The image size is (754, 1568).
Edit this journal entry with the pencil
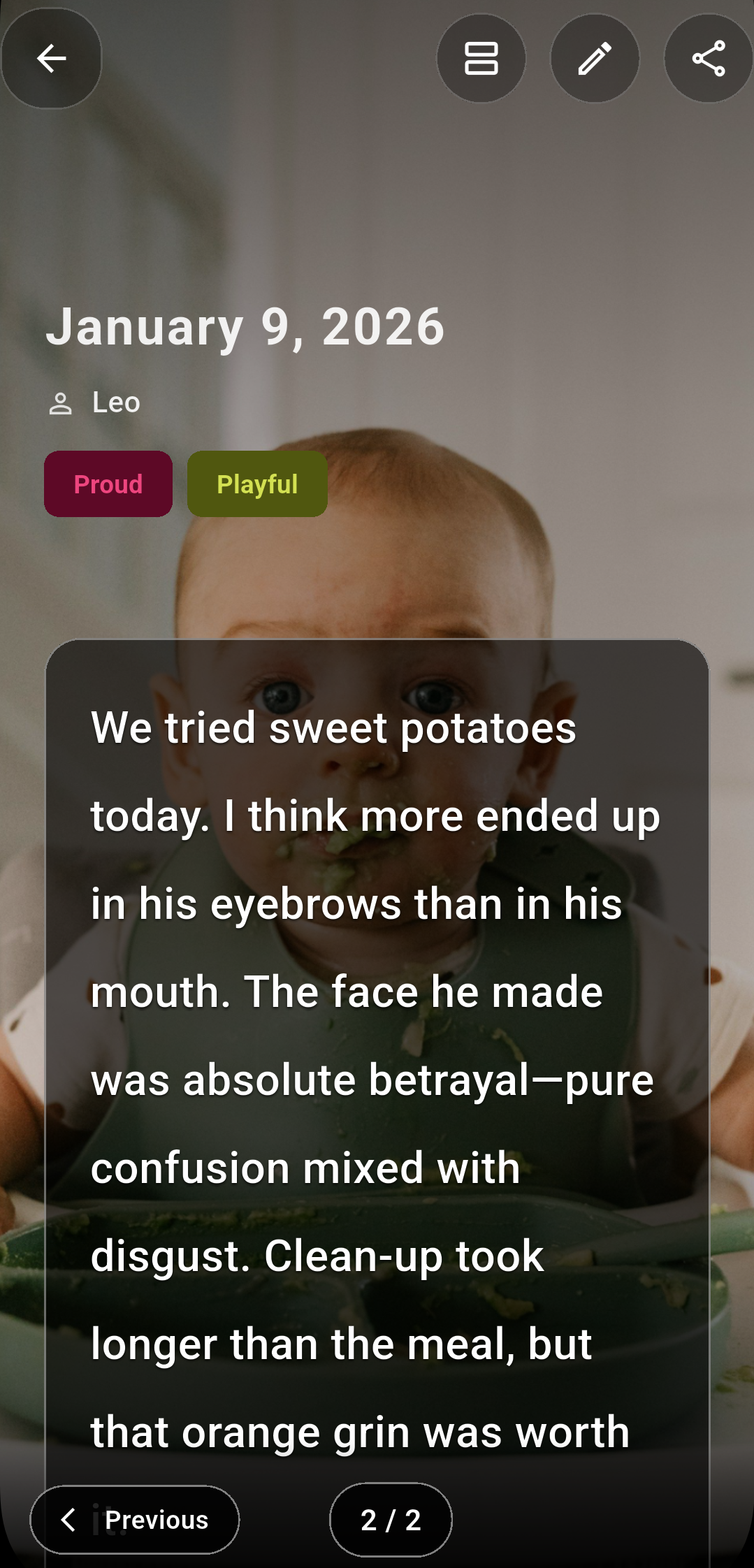595,58
